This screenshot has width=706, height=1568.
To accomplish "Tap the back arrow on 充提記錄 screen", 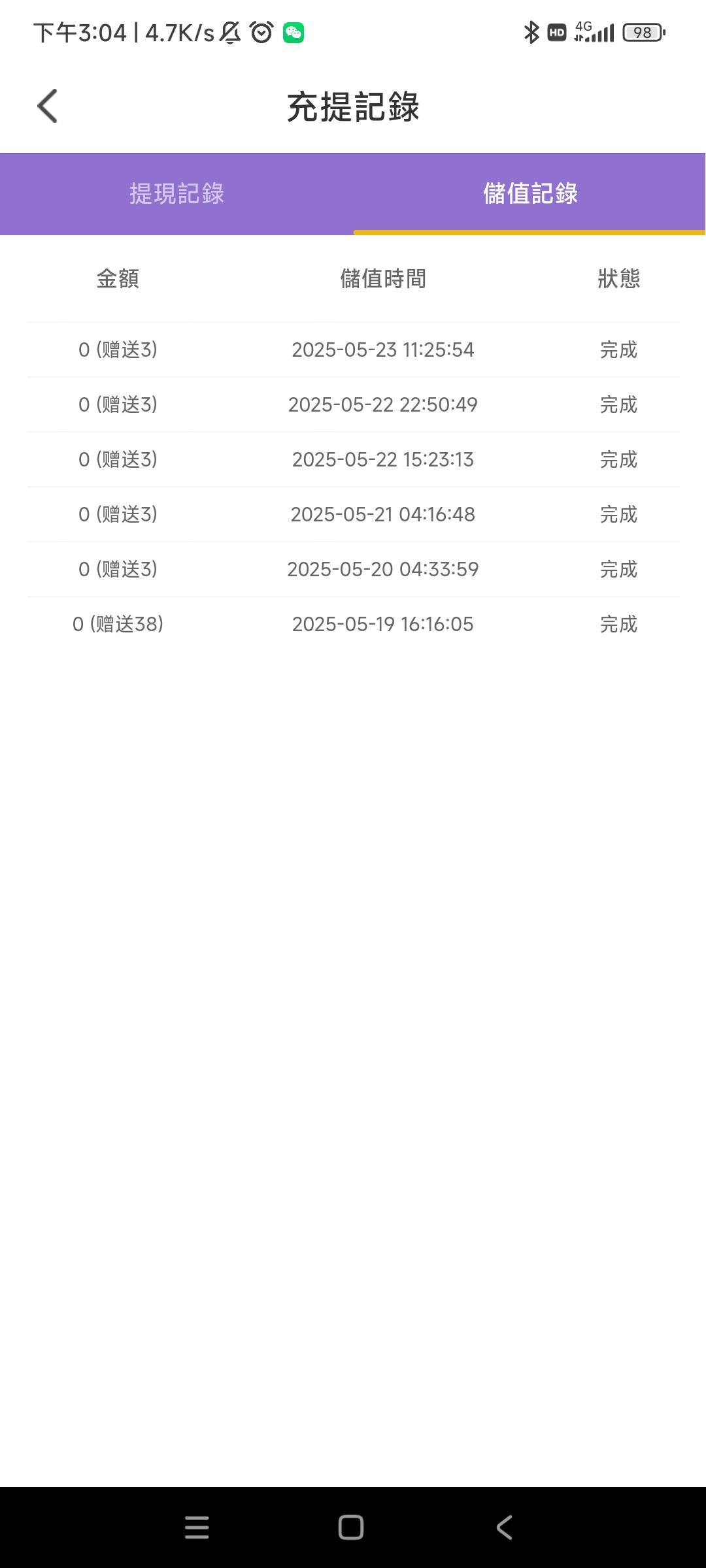I will pyautogui.click(x=46, y=105).
